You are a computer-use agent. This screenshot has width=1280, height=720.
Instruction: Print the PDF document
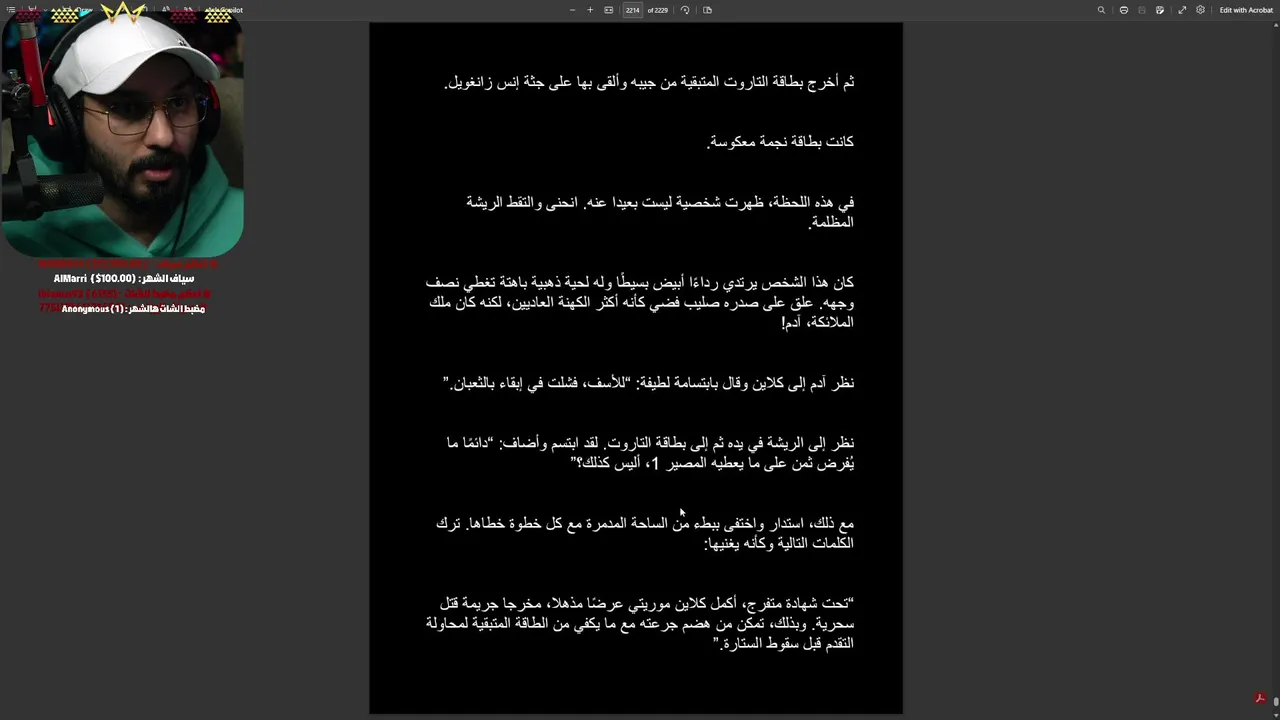point(1124,10)
